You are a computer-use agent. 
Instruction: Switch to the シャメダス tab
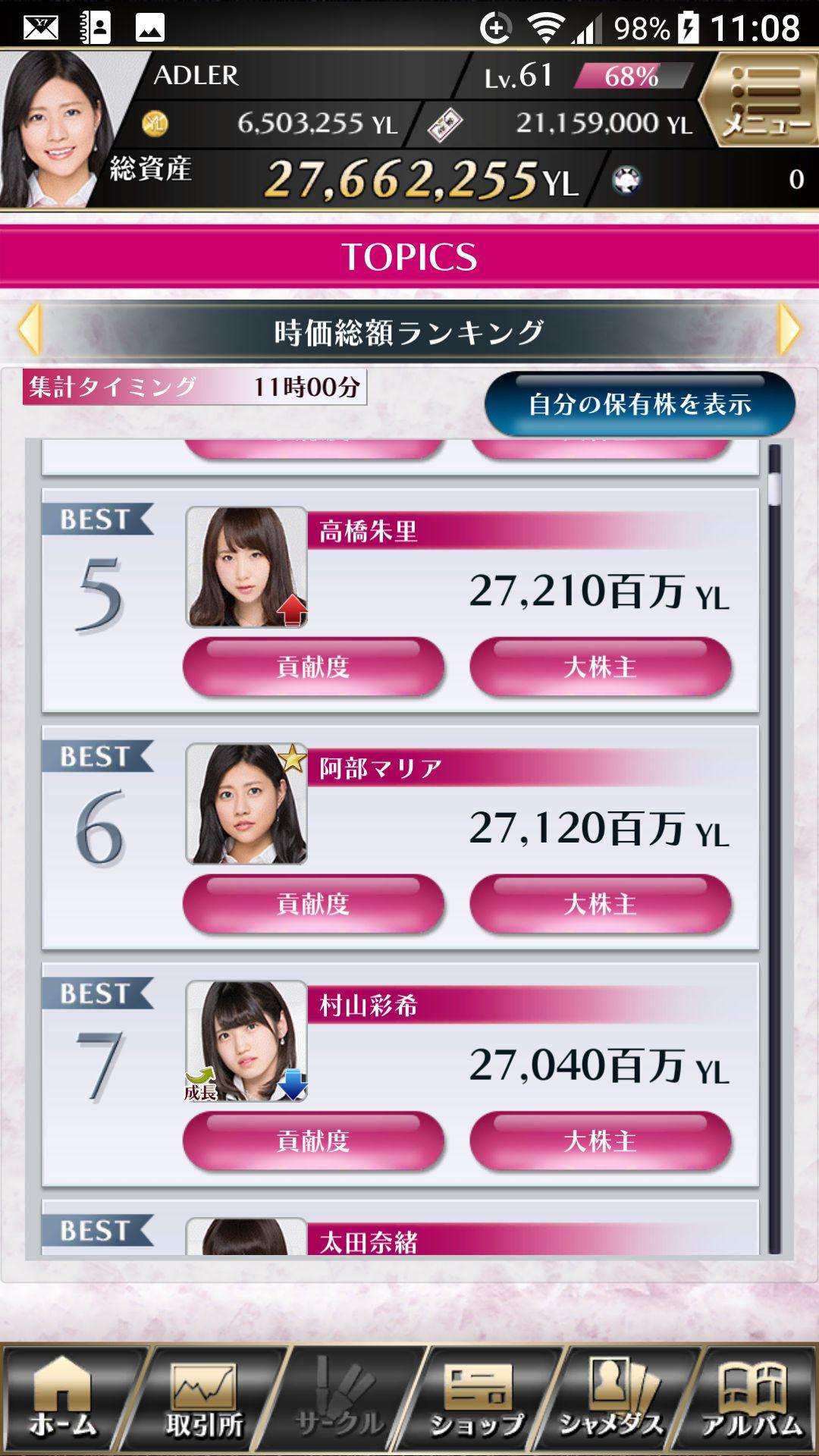613,1399
